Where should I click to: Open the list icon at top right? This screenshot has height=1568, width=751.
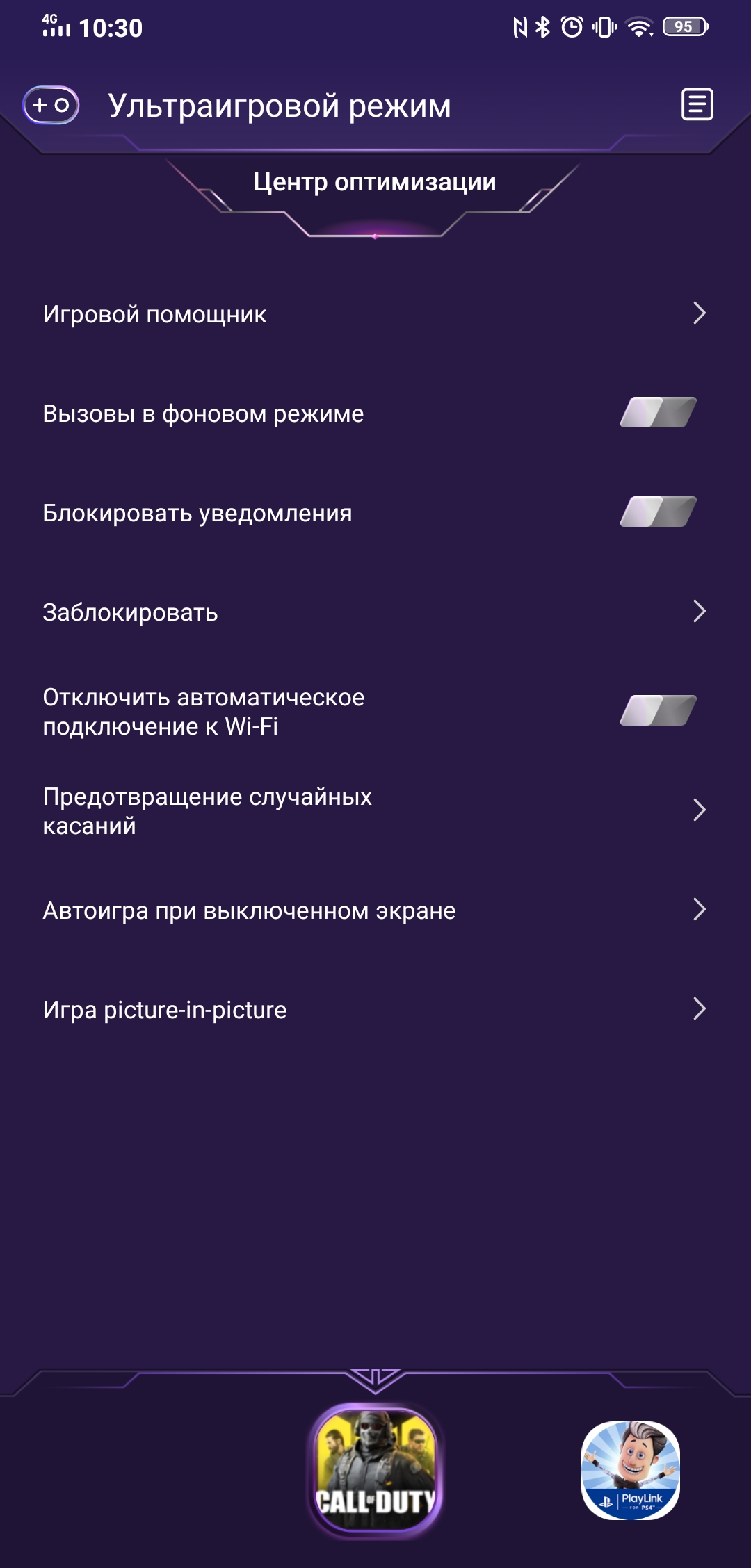point(697,105)
